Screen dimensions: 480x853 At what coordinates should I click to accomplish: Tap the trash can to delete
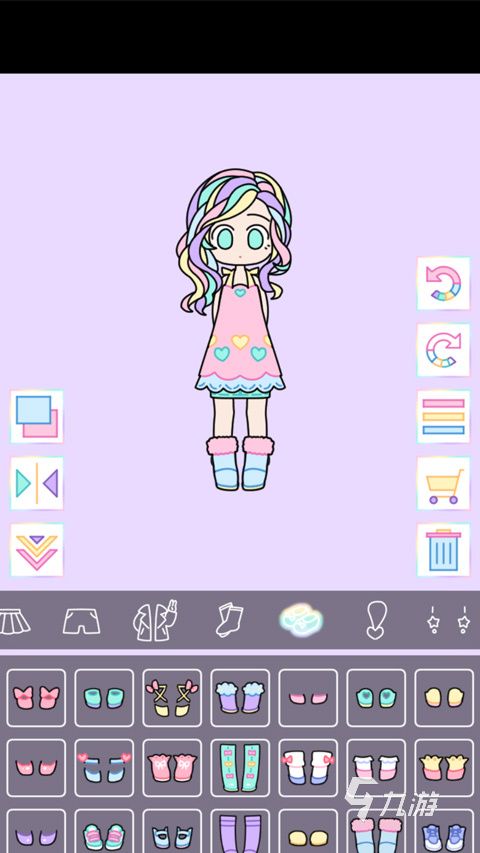(x=443, y=550)
